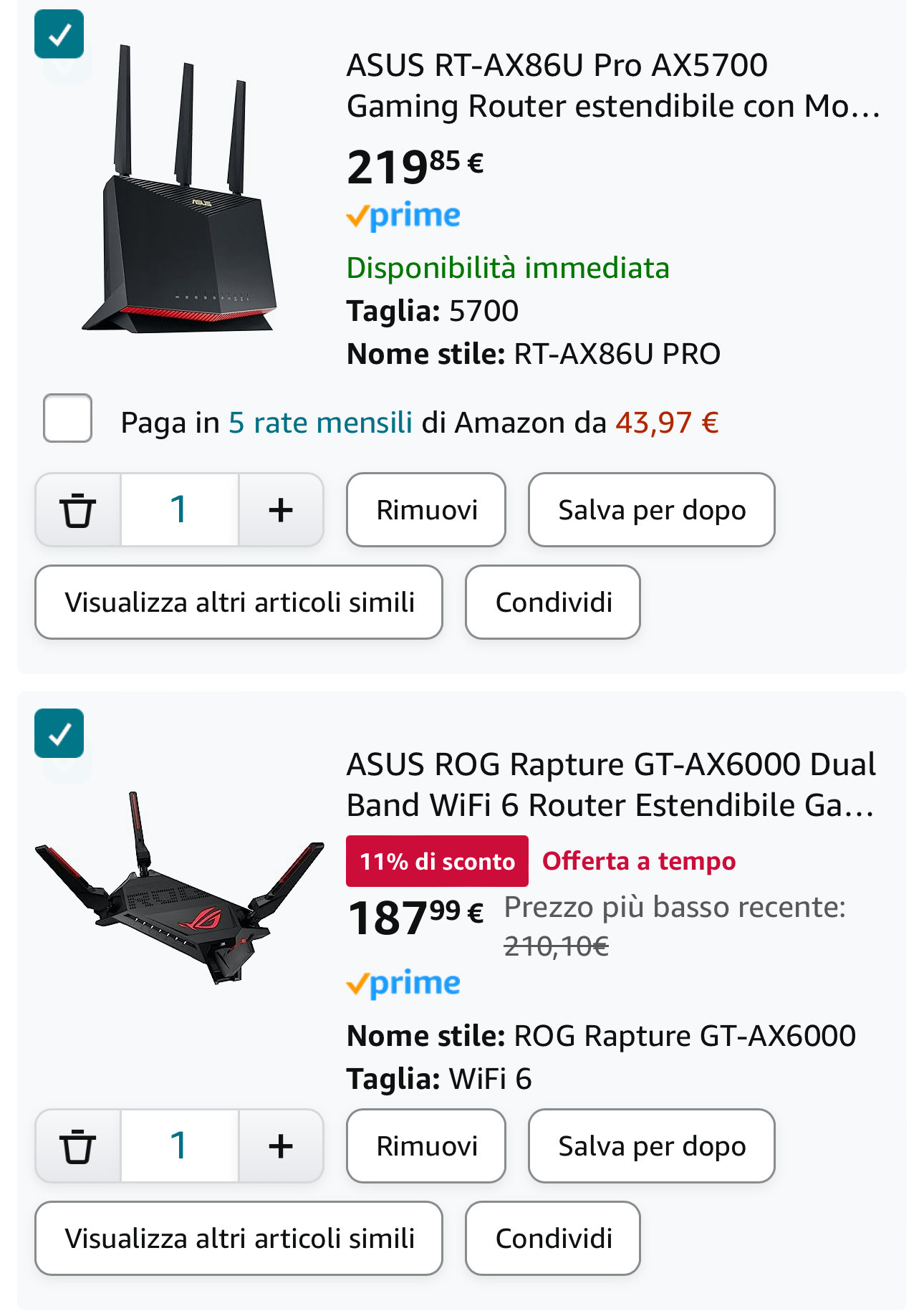Deselect the RT-AX86U item checkbox
924x1311 pixels.
click(x=59, y=34)
